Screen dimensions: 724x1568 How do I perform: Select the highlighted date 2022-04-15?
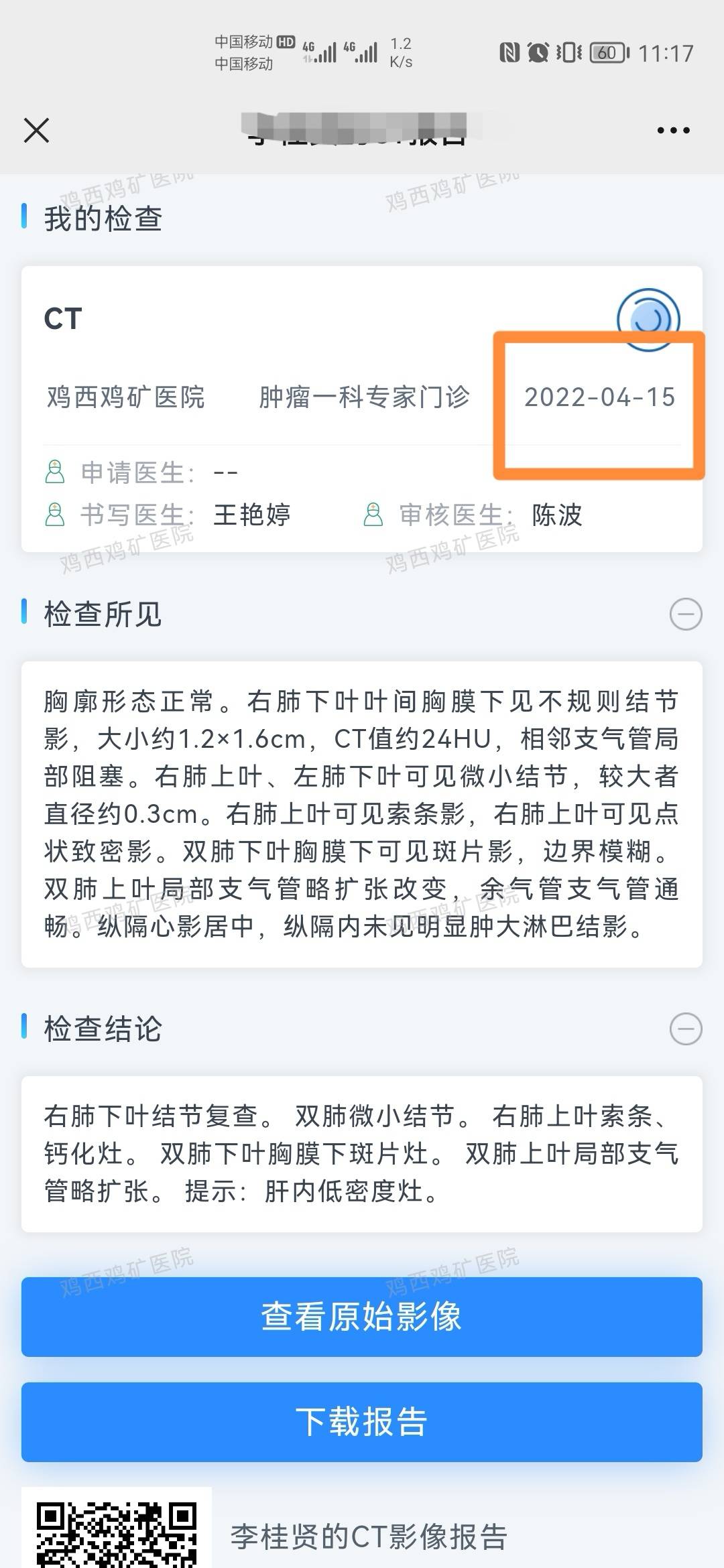[x=601, y=397]
